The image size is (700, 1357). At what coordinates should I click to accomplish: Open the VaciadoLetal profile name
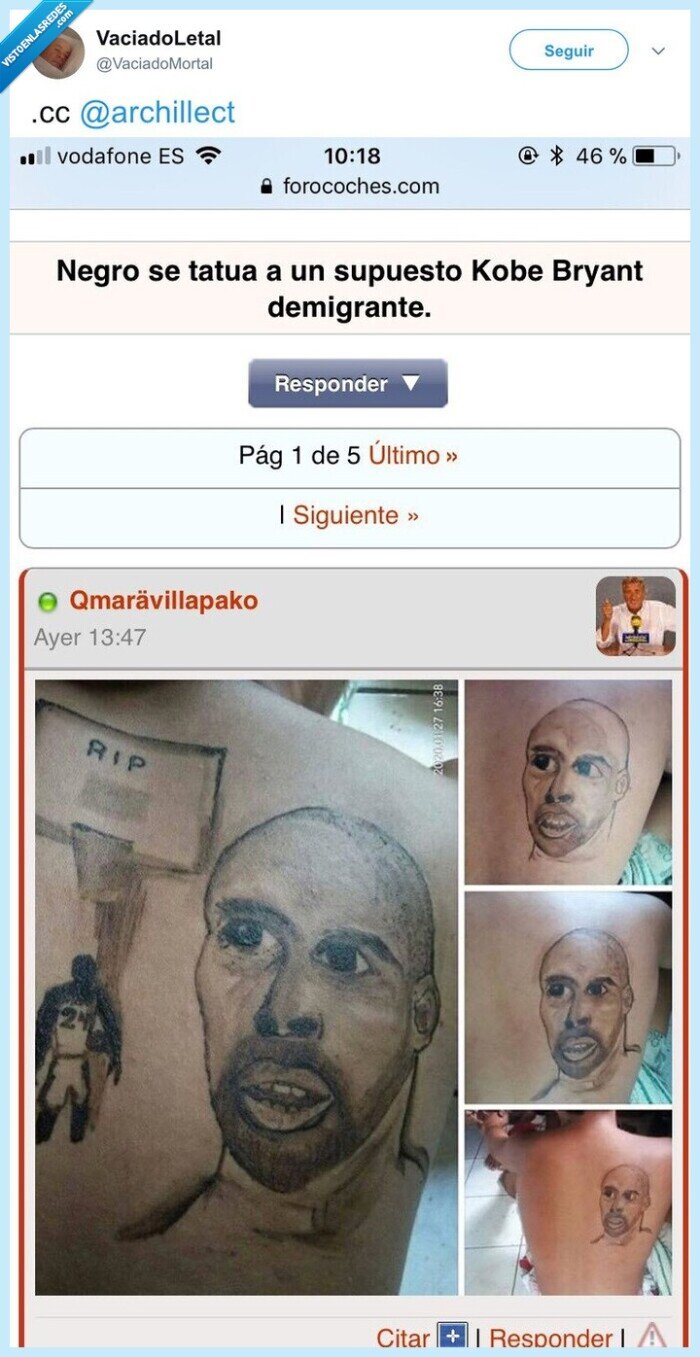(158, 39)
